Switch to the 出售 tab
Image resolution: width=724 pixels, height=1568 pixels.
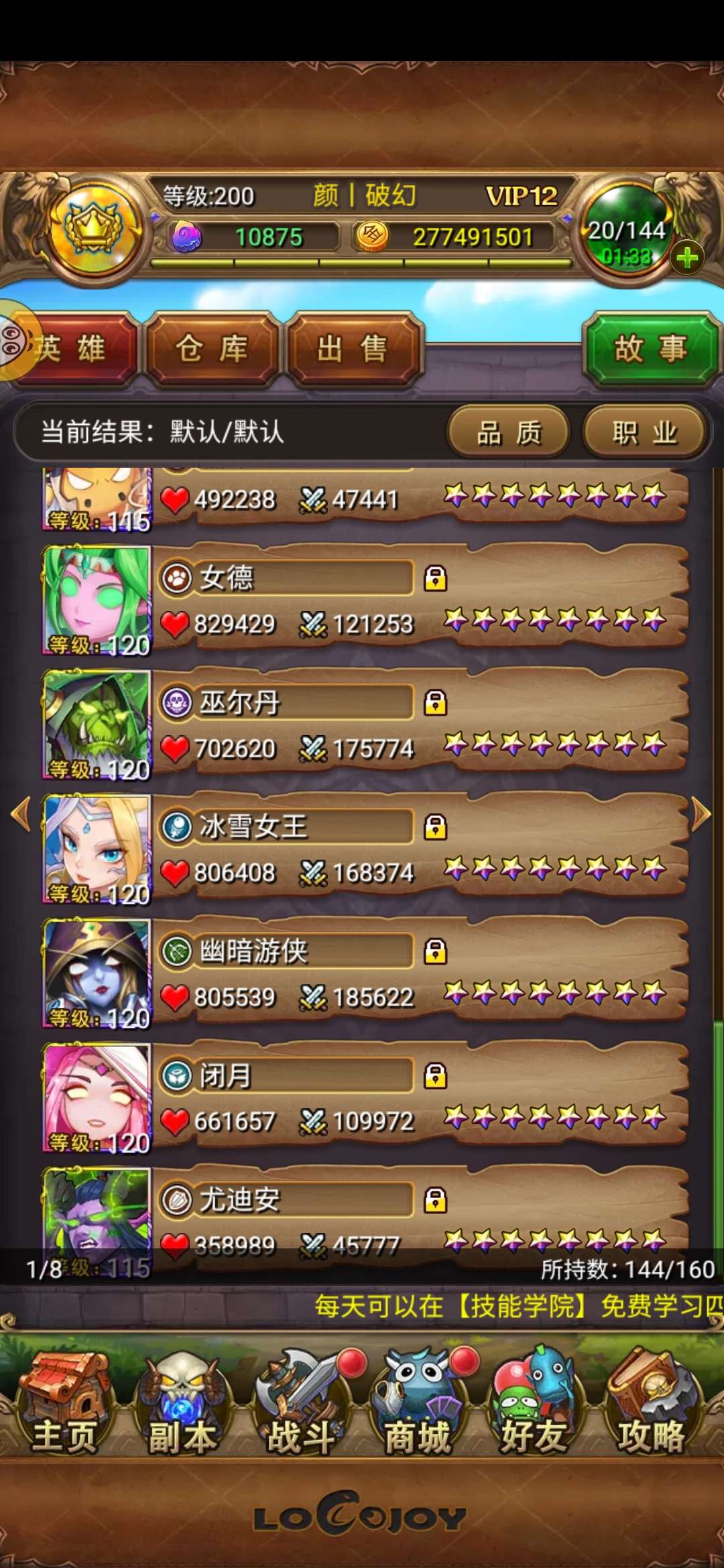353,348
